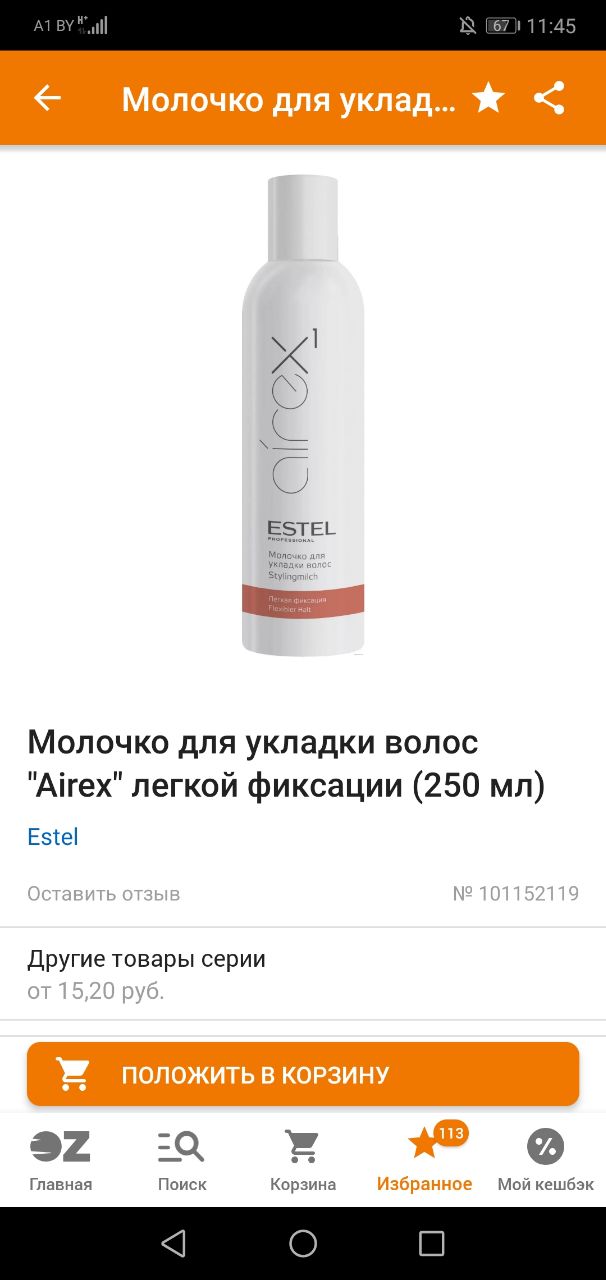This screenshot has height=1280, width=606.
Task: Switch to the Главная tab
Action: [x=61, y=1160]
